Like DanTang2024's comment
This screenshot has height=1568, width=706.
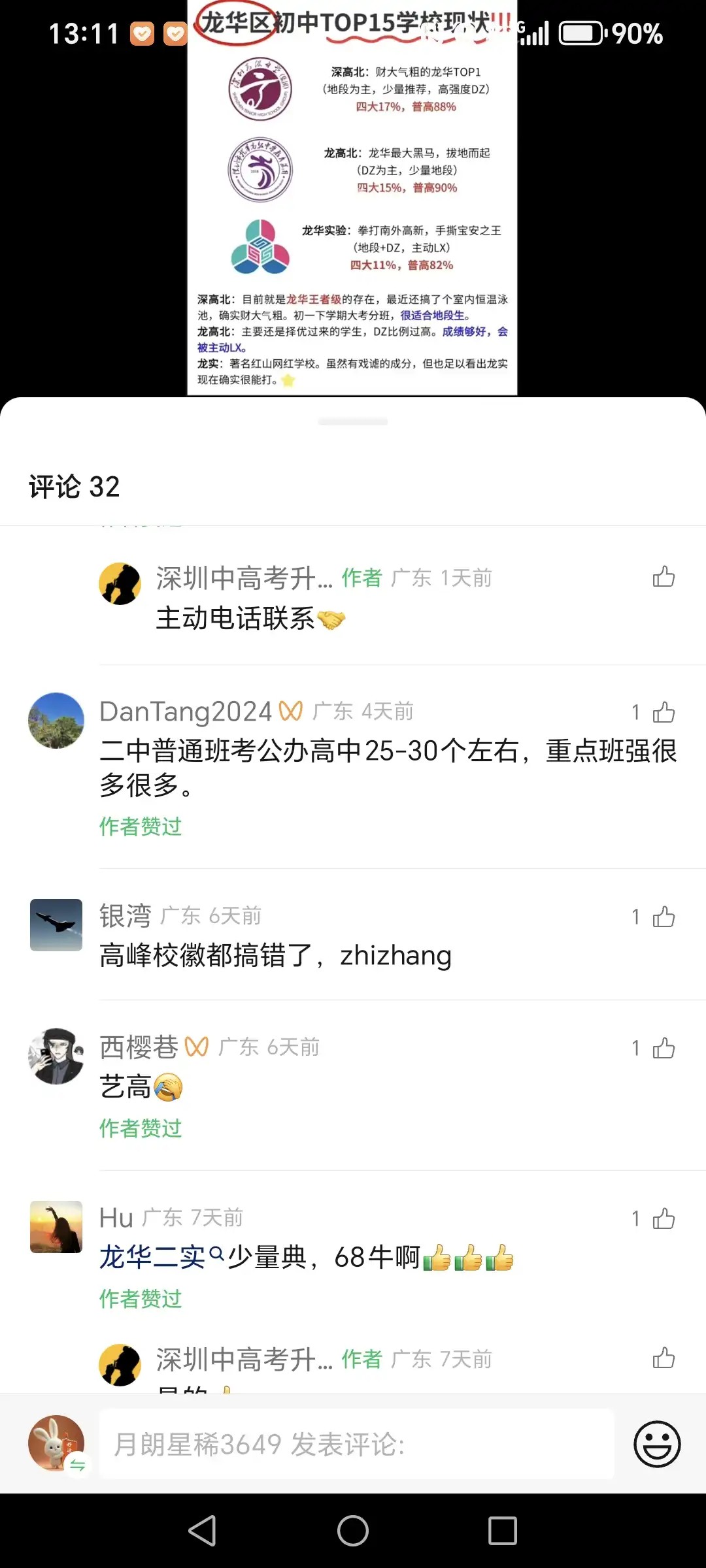[664, 712]
